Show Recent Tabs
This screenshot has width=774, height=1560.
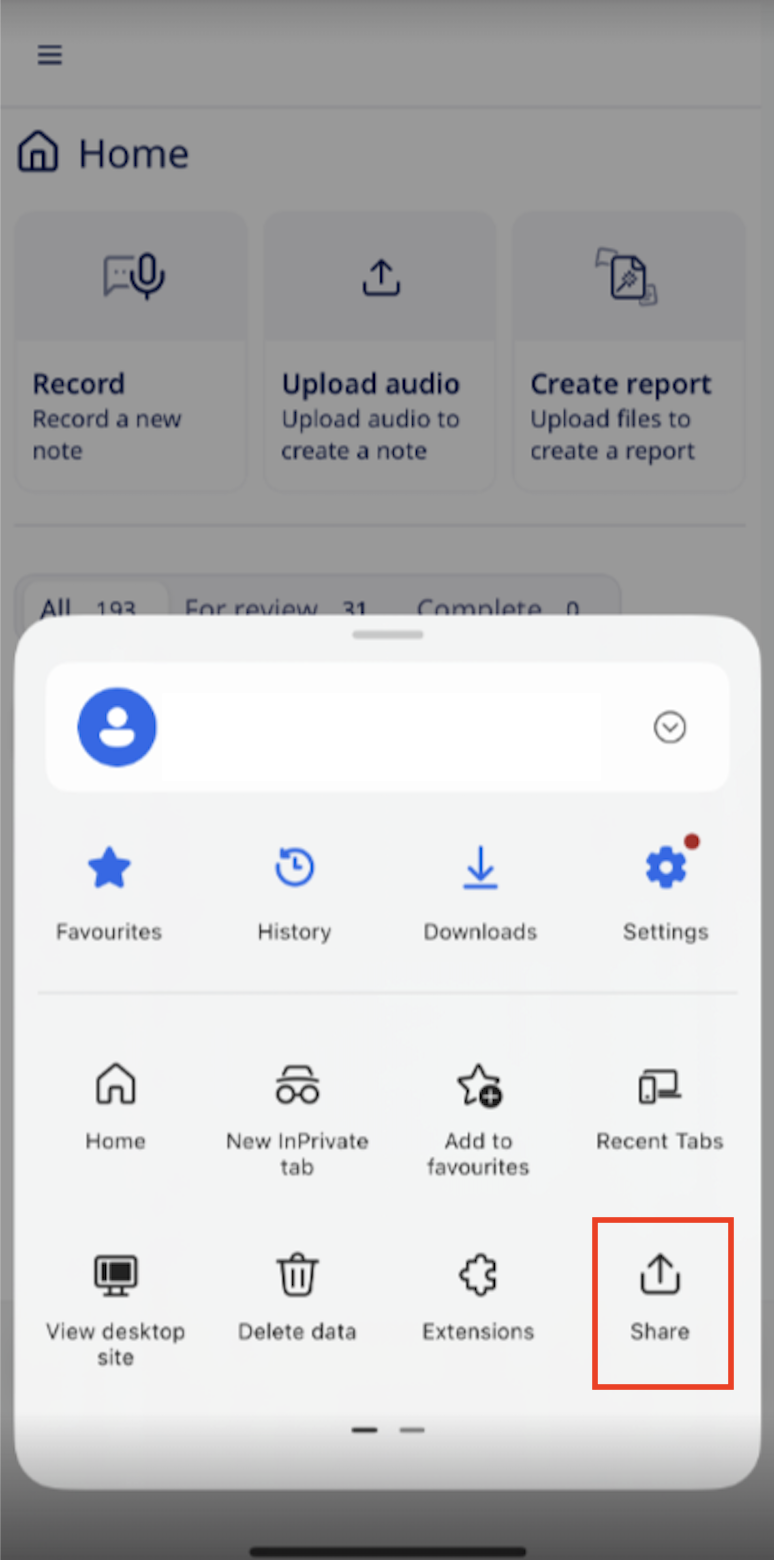click(659, 1105)
